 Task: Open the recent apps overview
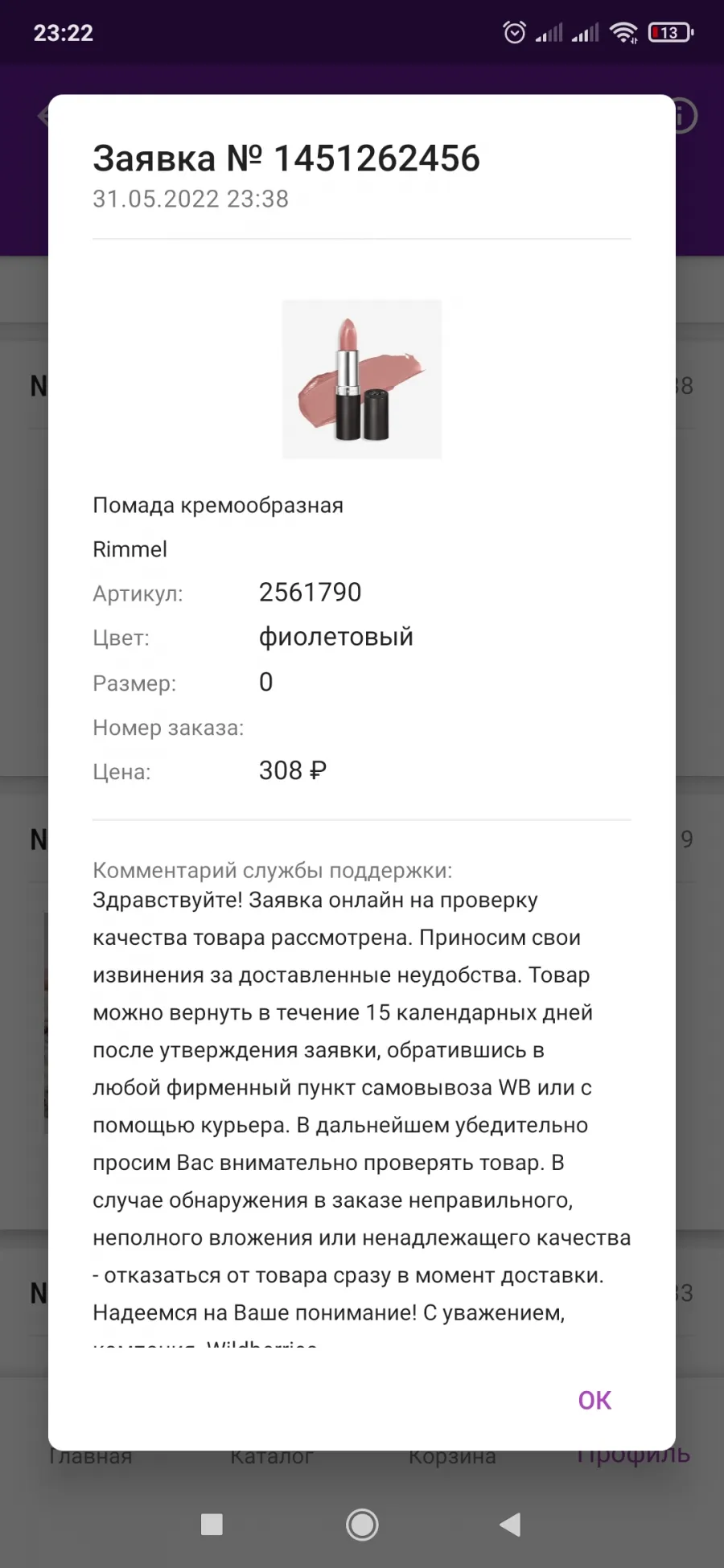pyautogui.click(x=212, y=1525)
